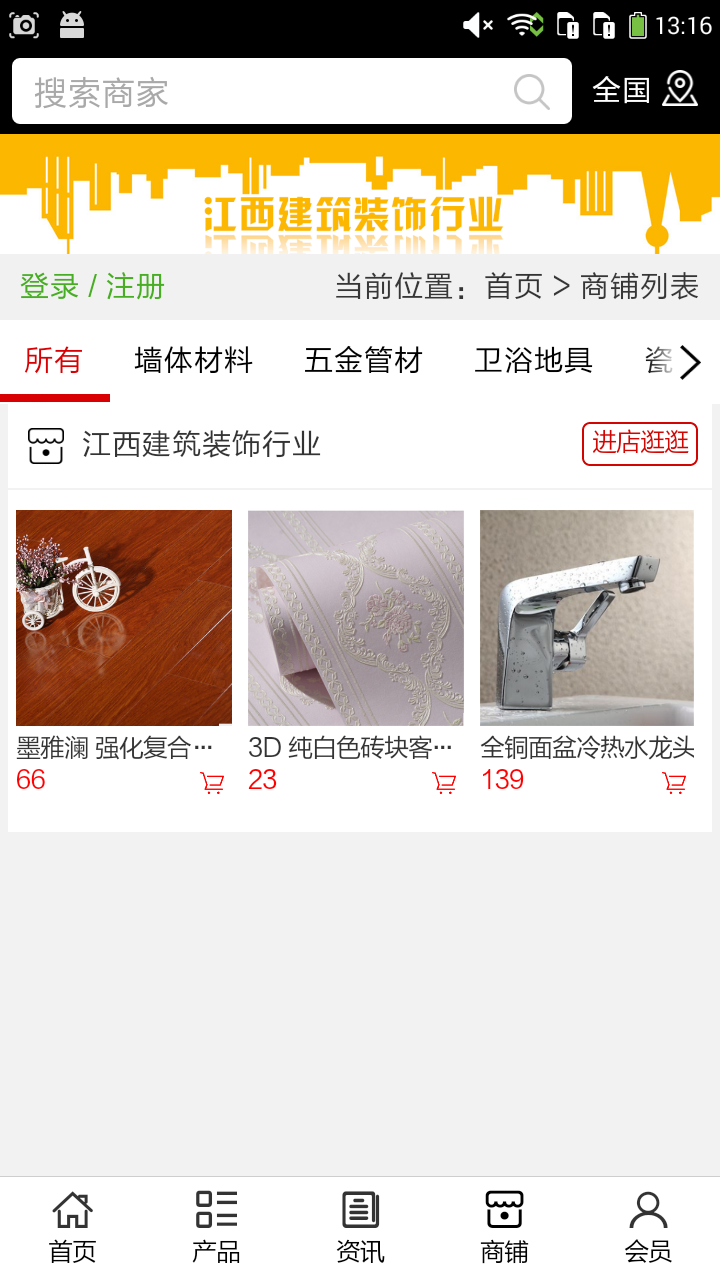720x1280 pixels.
Task: Open the 3D 纯白色砖块 wallpaper product
Action: pos(356,618)
